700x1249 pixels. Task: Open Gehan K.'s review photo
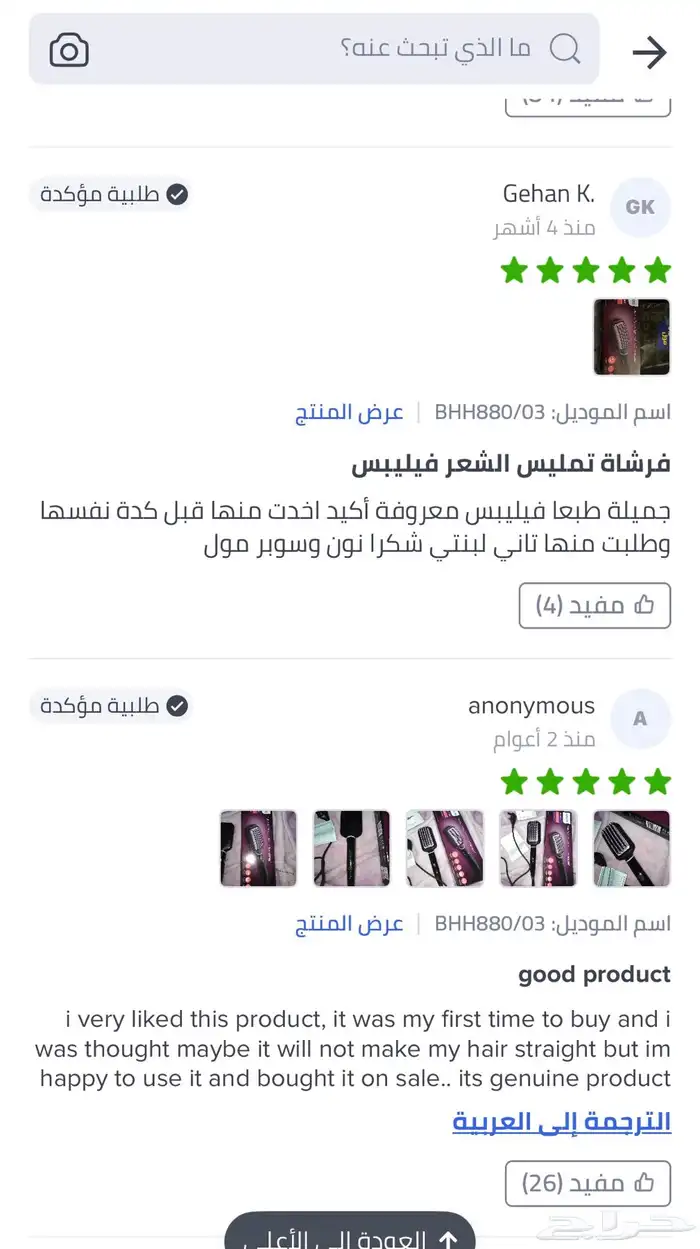coord(632,337)
